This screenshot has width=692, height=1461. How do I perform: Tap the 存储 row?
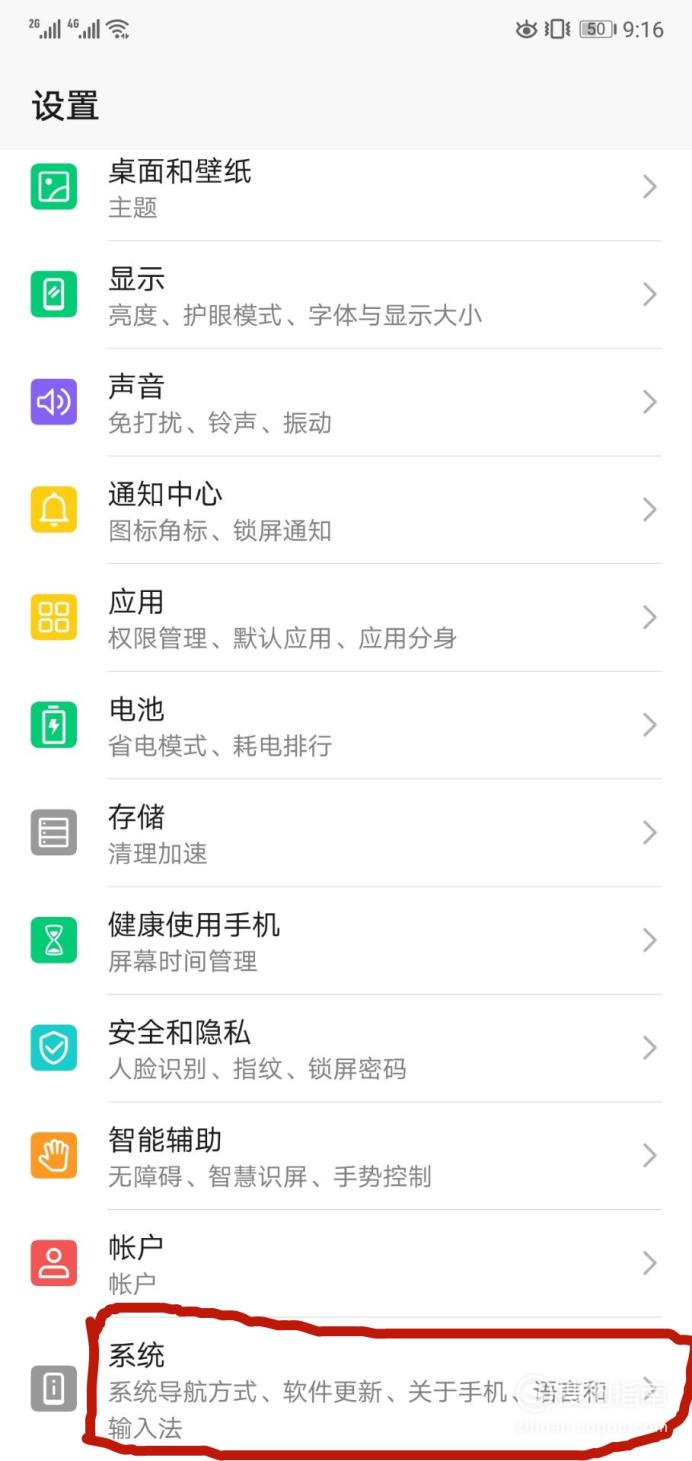tap(346, 834)
